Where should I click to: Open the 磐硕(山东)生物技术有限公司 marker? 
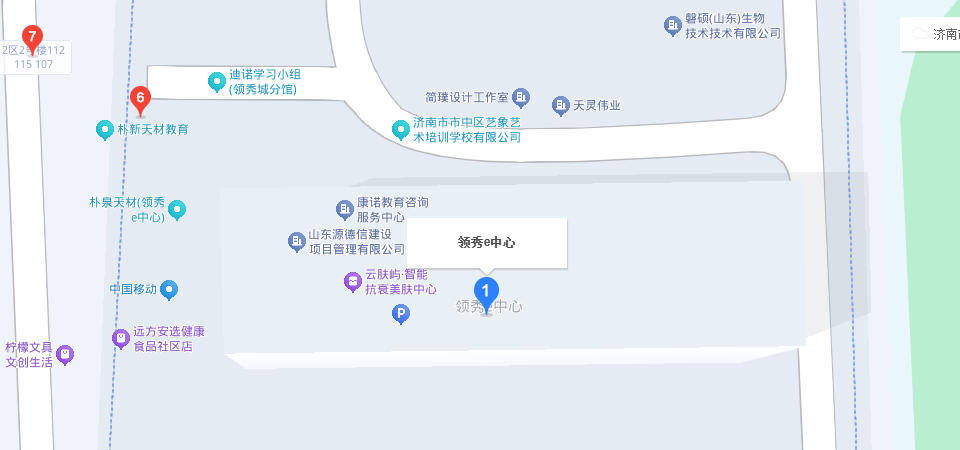pyautogui.click(x=673, y=26)
